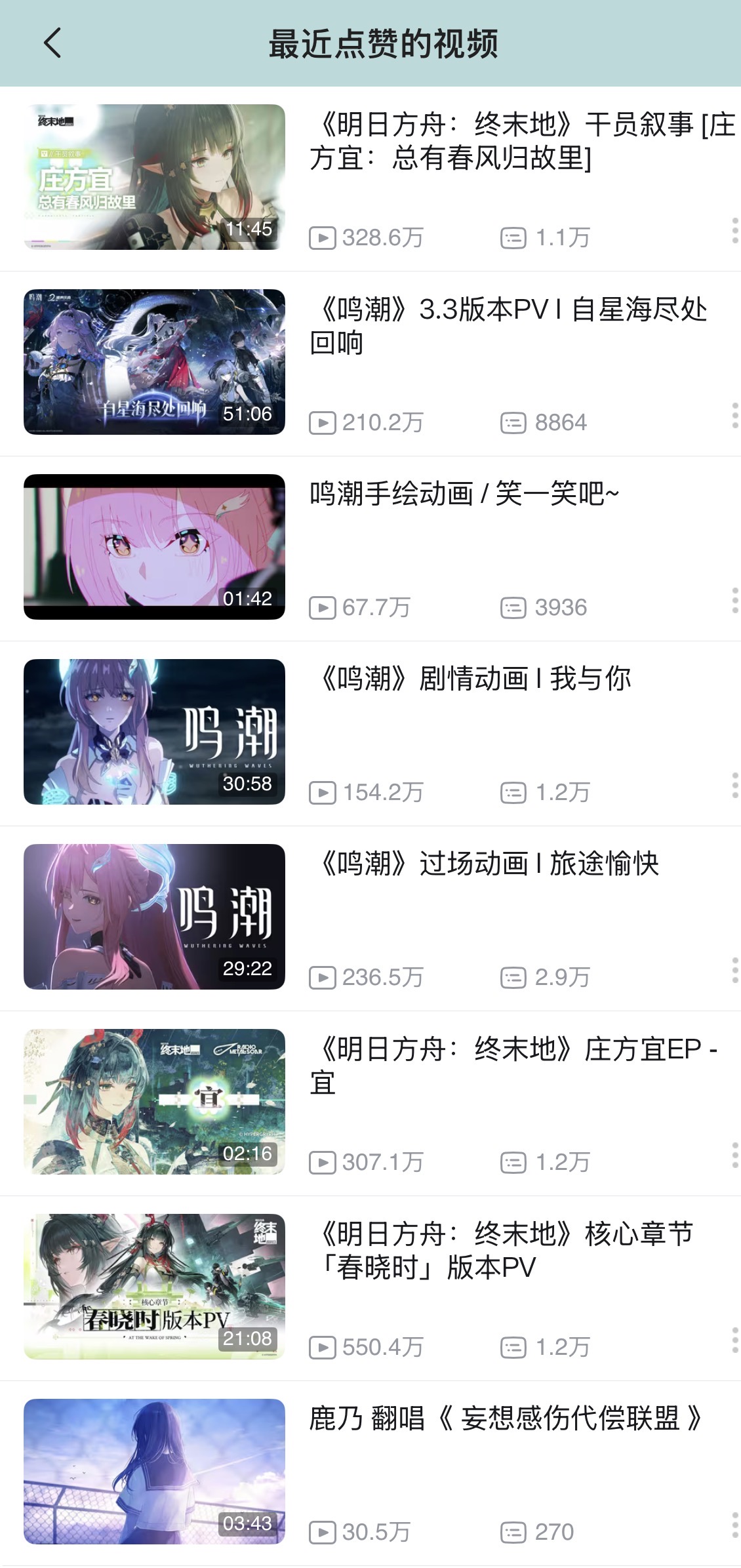Watch 鸣潮手绘动画 / 笑一笑吧~

pos(155,547)
